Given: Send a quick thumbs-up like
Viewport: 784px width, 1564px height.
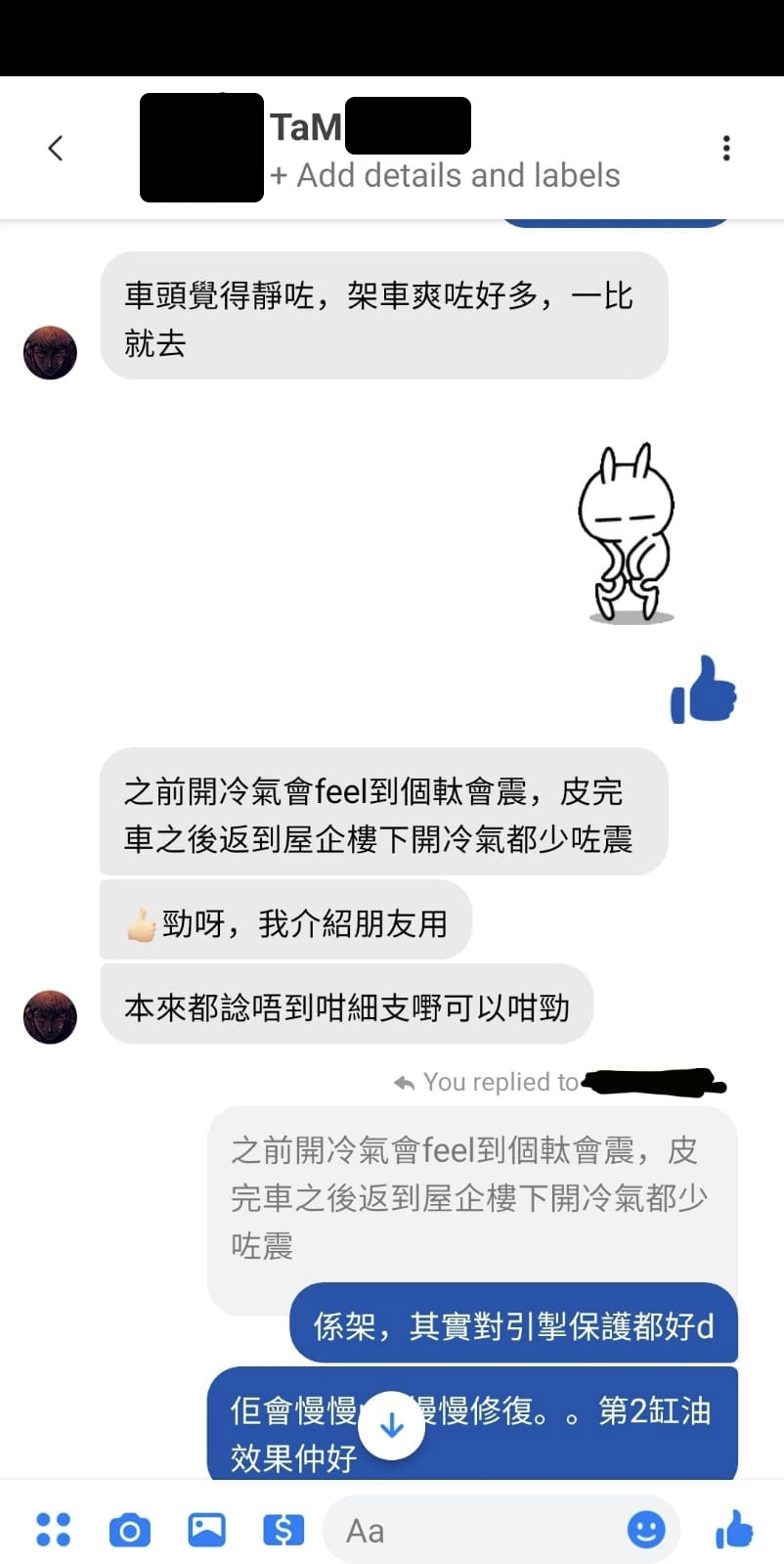Looking at the screenshot, I should (x=734, y=1528).
